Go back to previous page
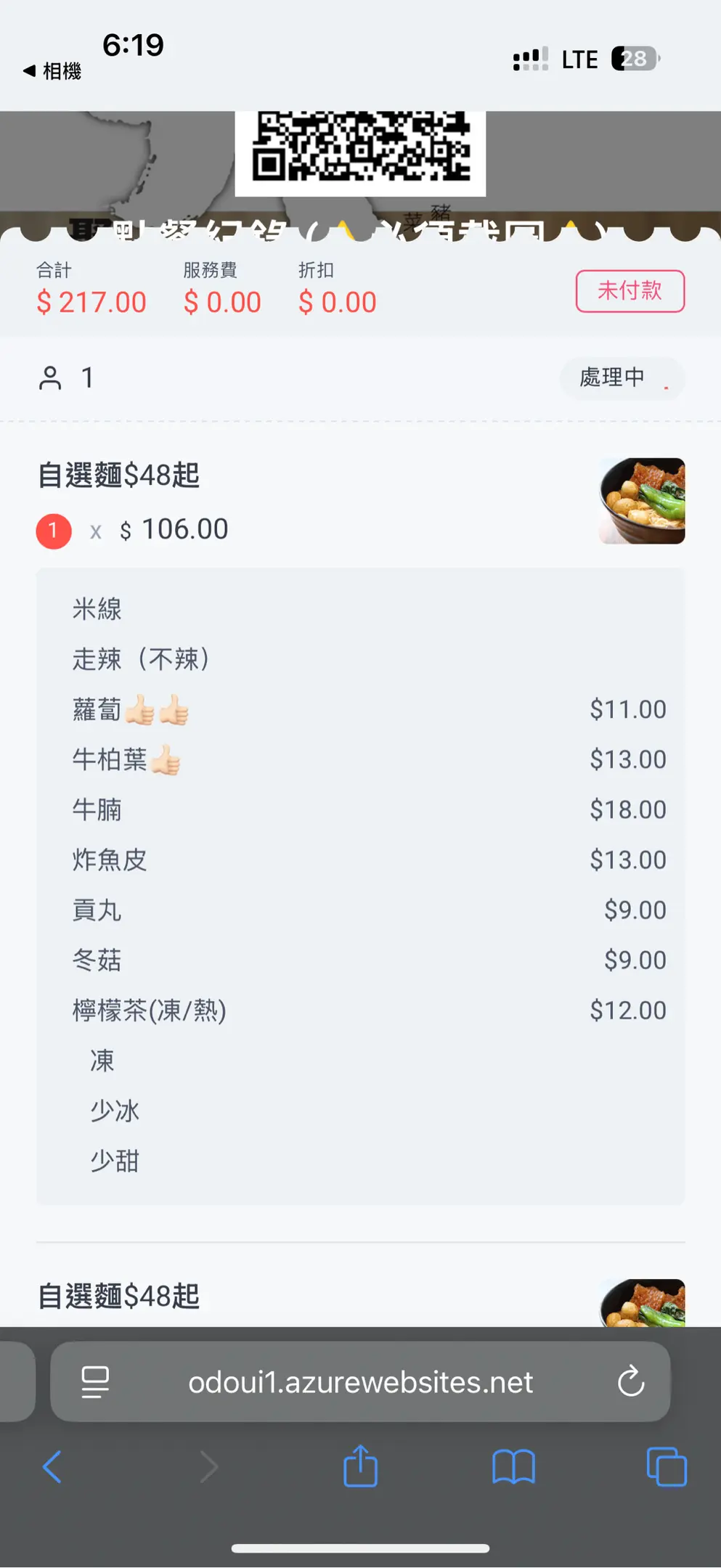721x1568 pixels. tap(52, 1467)
